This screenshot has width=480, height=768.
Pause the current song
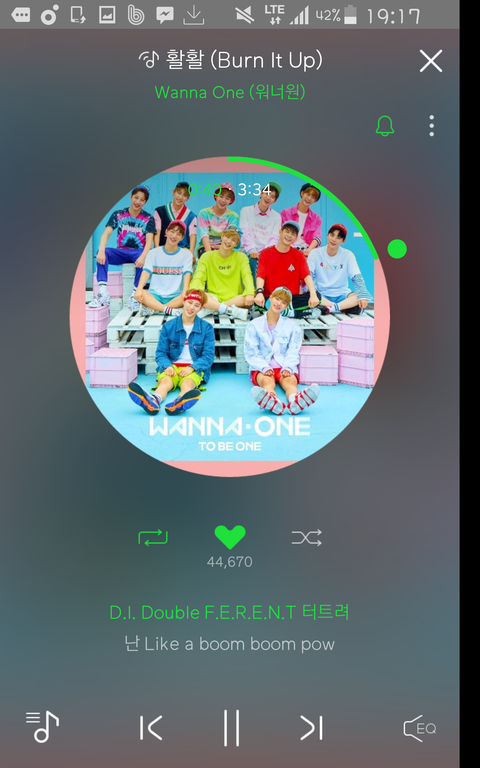(x=231, y=728)
